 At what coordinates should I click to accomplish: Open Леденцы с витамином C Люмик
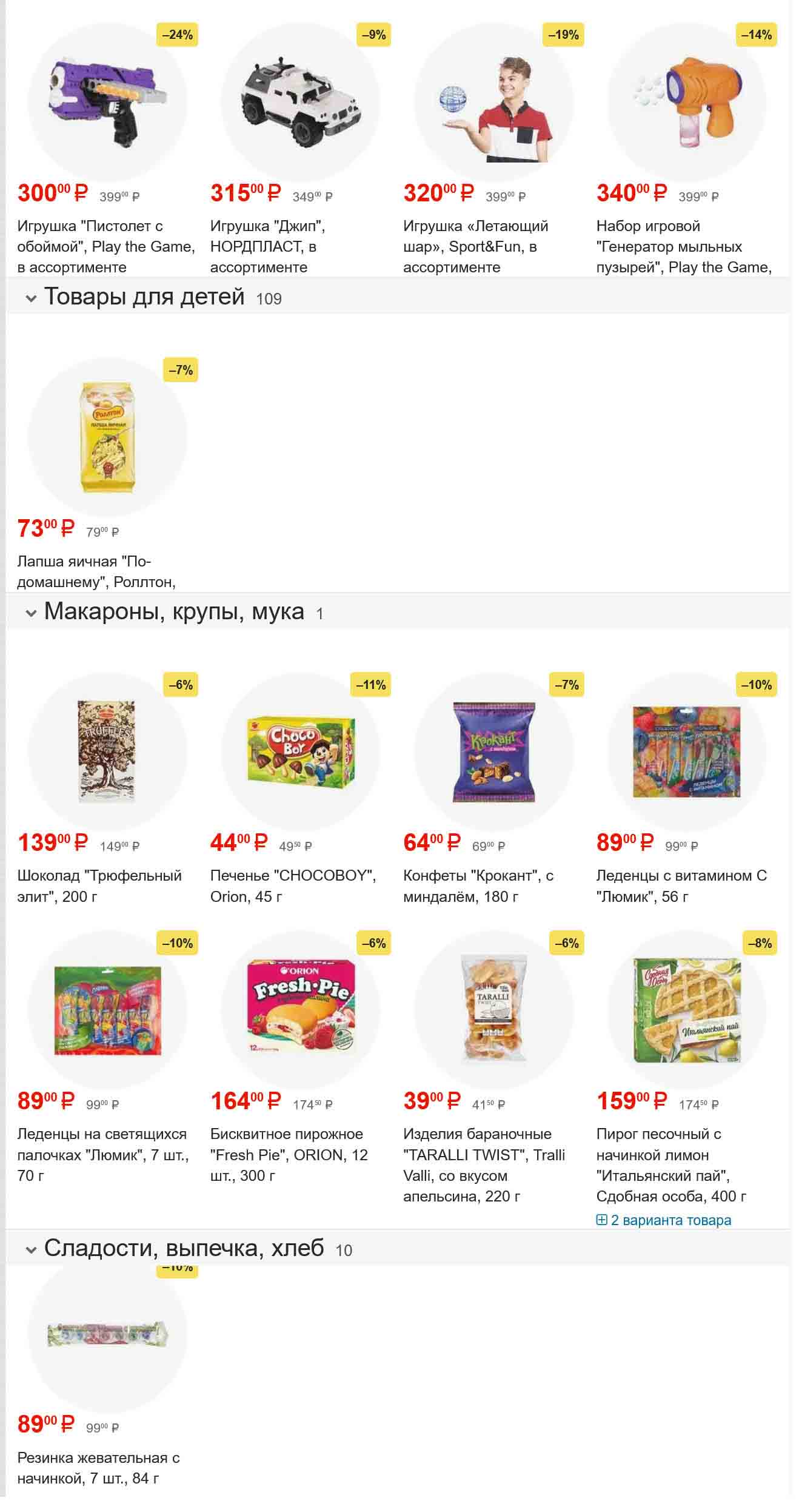pyautogui.click(x=687, y=752)
